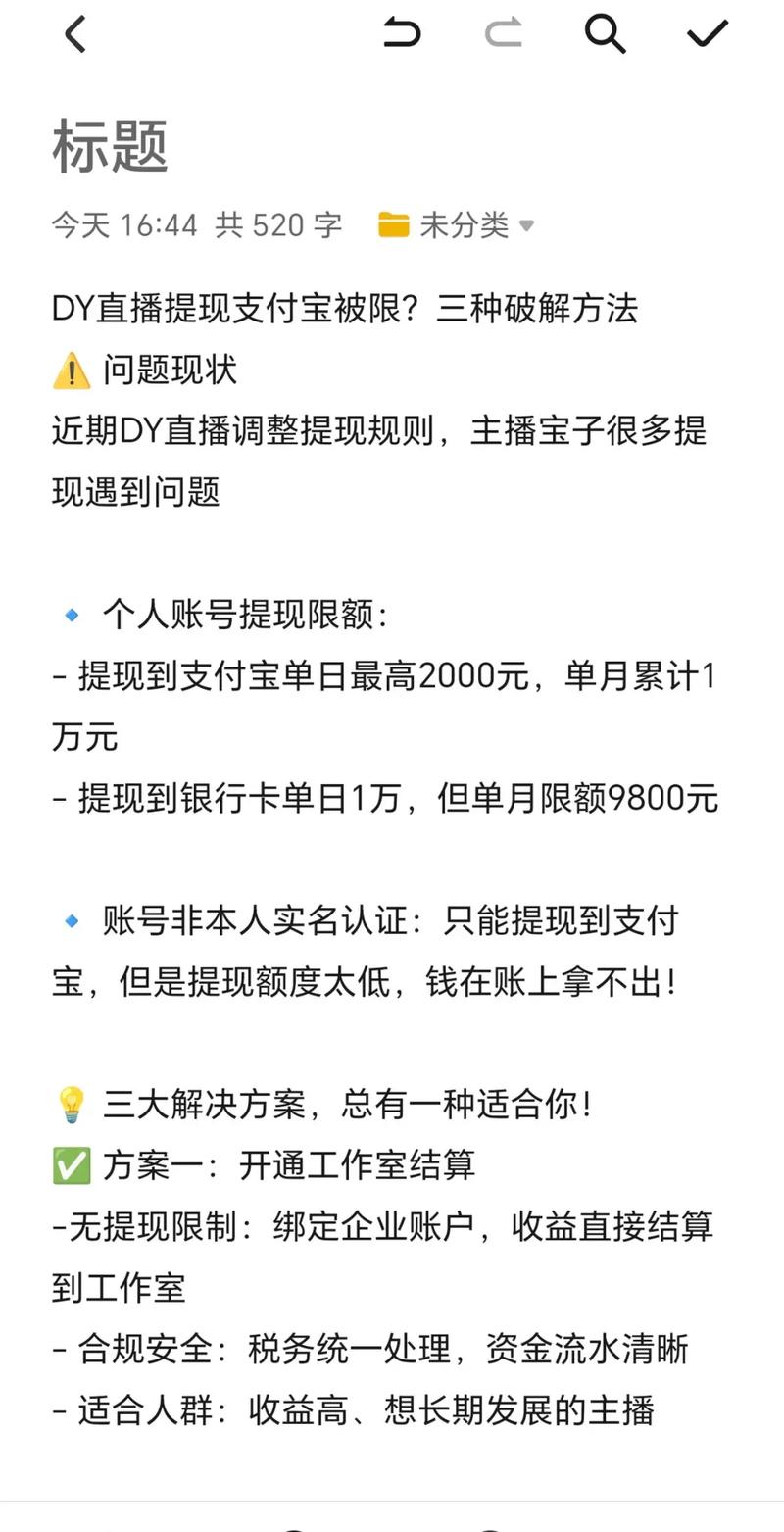Tap the undo icon
The image size is (784, 1532).
[403, 32]
